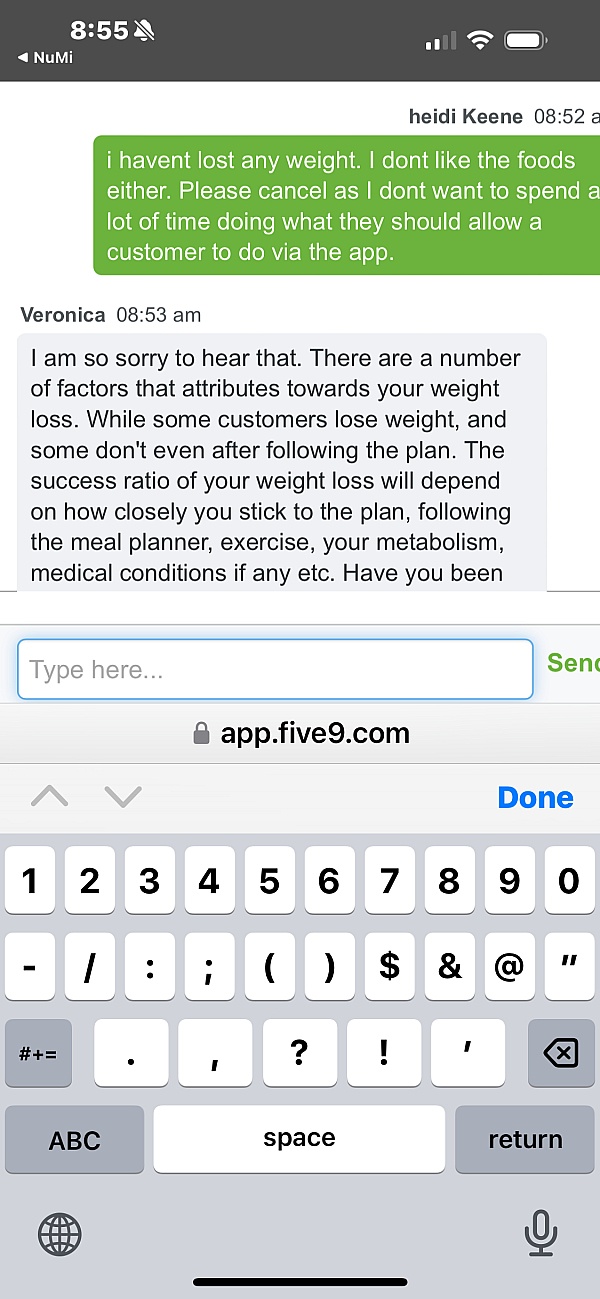The image size is (600, 1299).
Task: Delete a character with backspace key
Action: point(561,1053)
